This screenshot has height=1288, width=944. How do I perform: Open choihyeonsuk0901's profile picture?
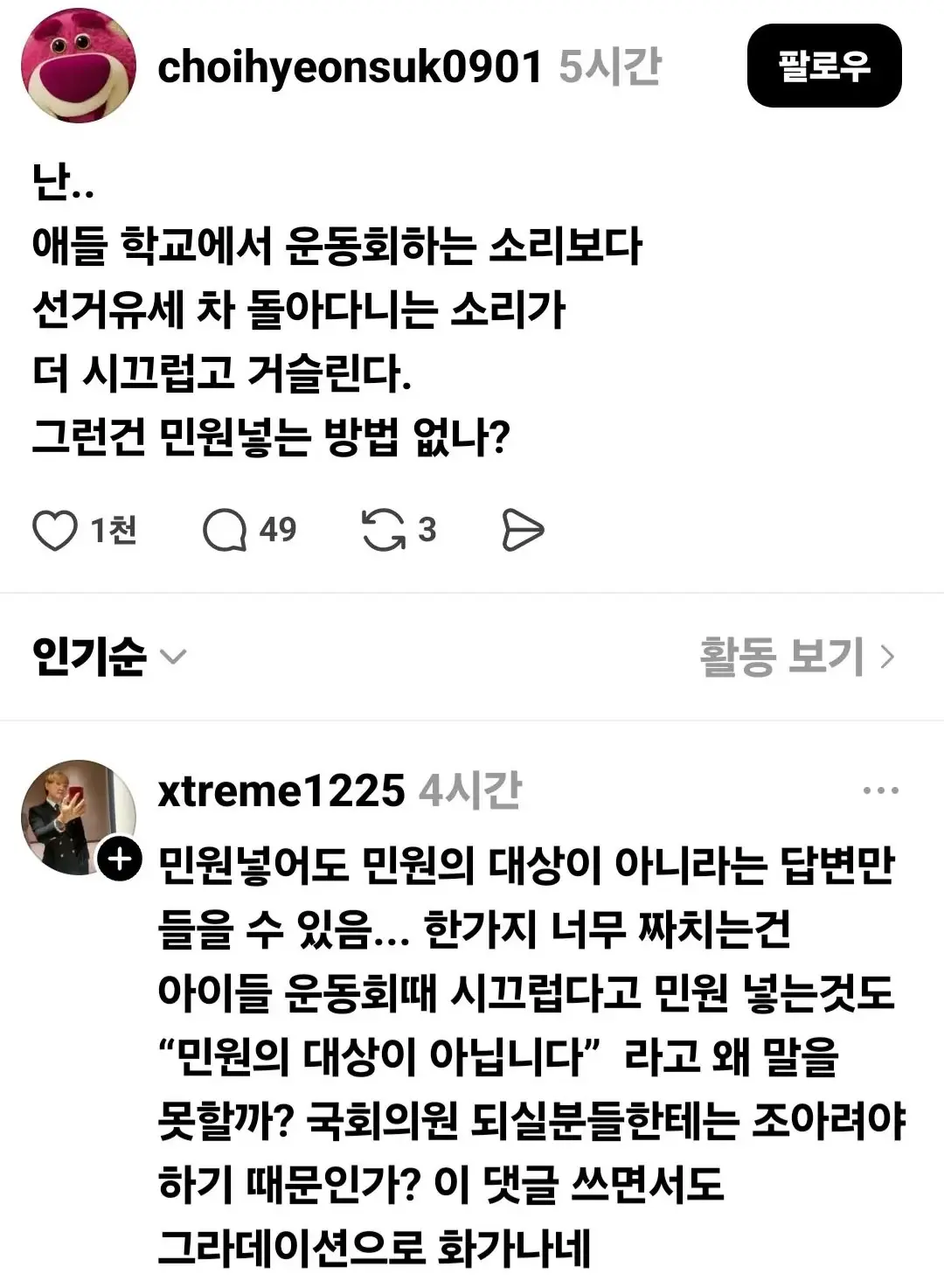79,66
